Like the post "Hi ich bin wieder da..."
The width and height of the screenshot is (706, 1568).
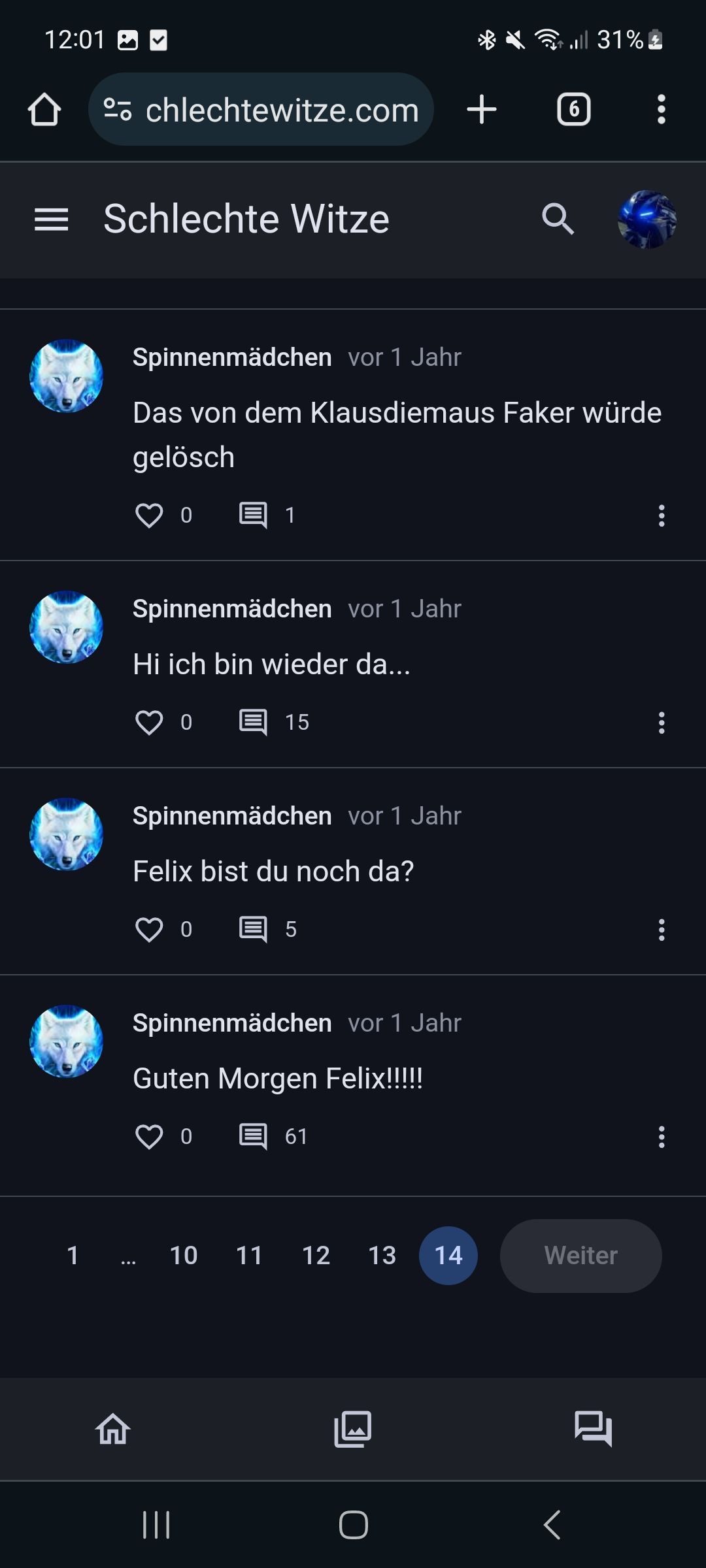point(149,723)
